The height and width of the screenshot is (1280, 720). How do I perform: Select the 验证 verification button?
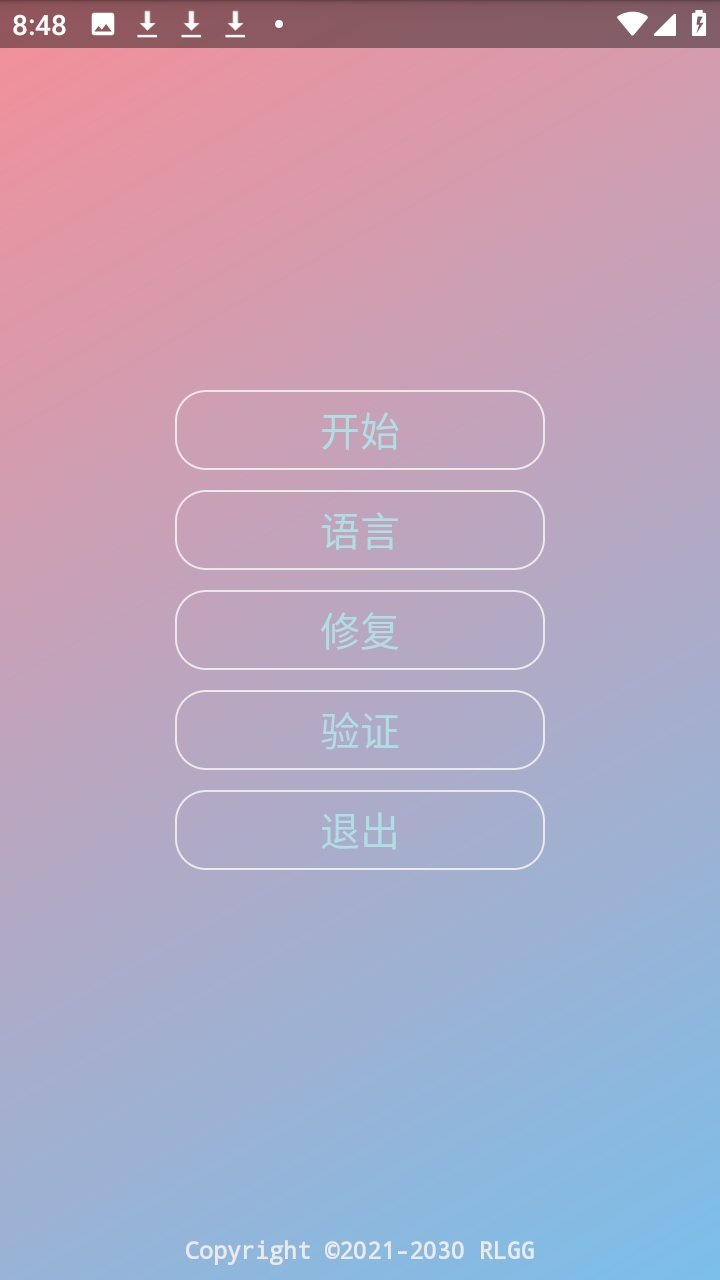(360, 730)
